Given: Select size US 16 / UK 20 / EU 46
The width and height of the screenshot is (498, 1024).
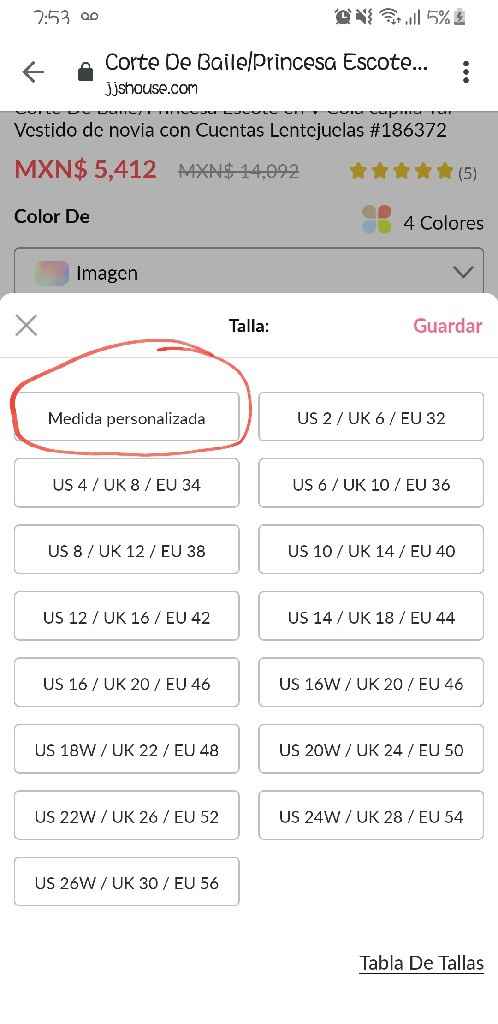Looking at the screenshot, I should [127, 683].
